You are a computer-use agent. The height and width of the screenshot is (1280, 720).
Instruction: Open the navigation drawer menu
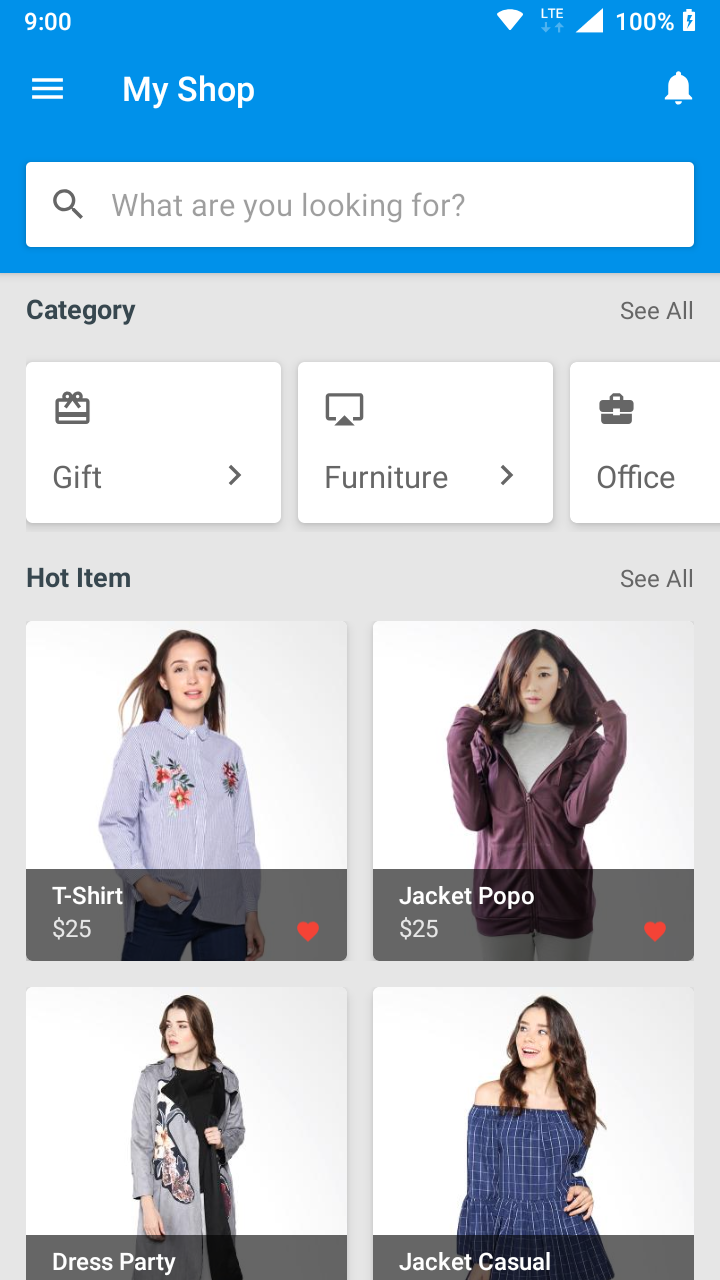coord(48,90)
